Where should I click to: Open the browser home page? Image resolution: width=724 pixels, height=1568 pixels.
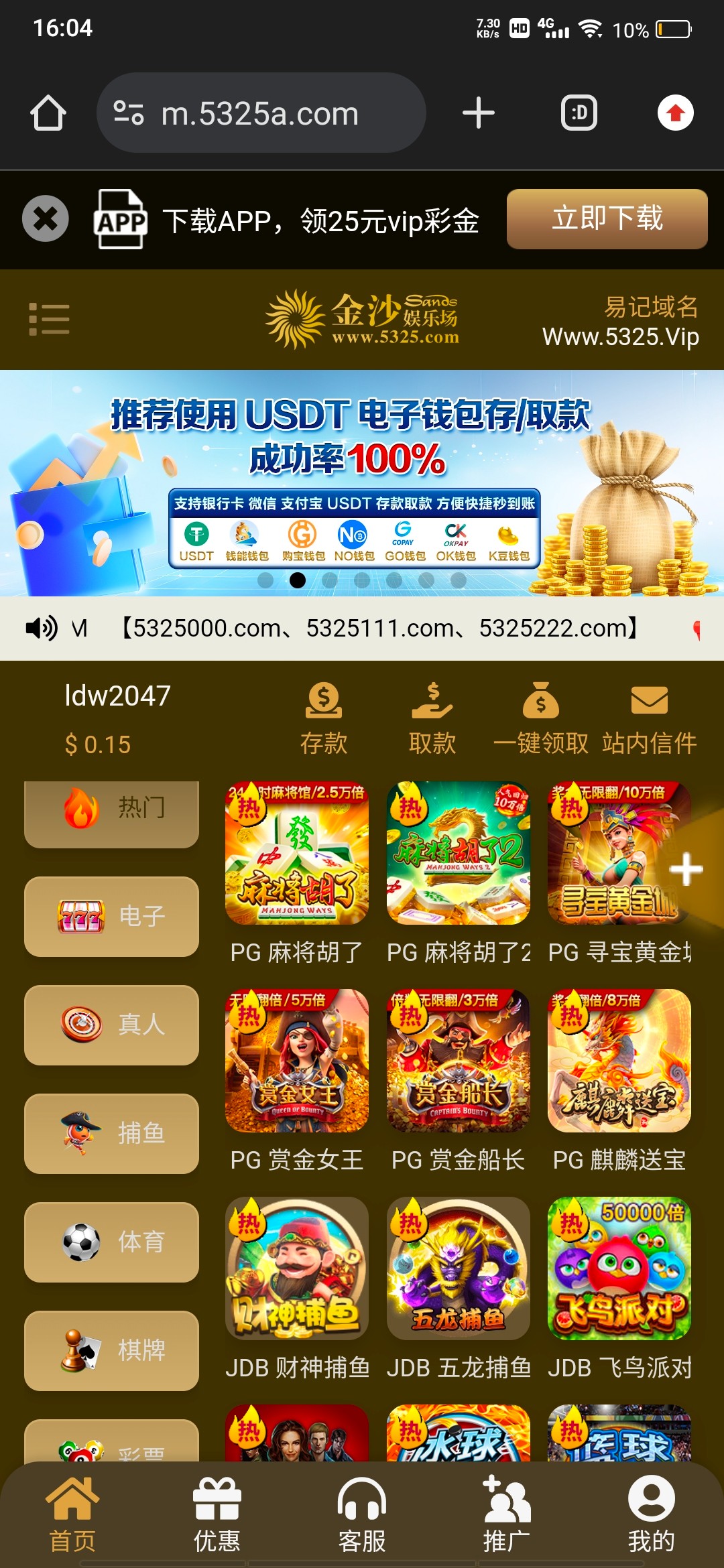click(x=48, y=113)
